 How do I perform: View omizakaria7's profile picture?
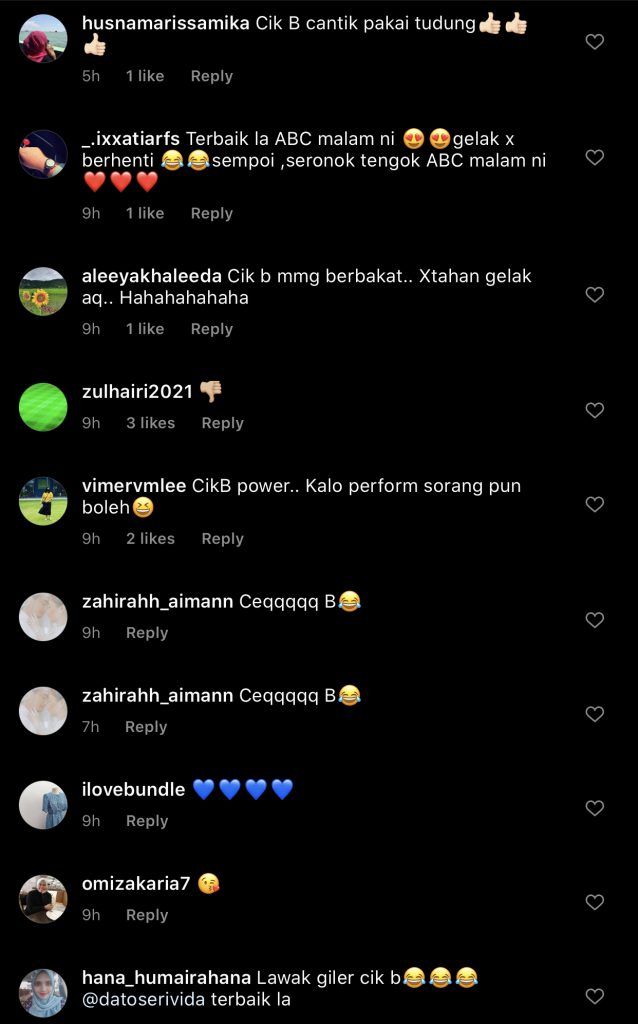coord(43,898)
